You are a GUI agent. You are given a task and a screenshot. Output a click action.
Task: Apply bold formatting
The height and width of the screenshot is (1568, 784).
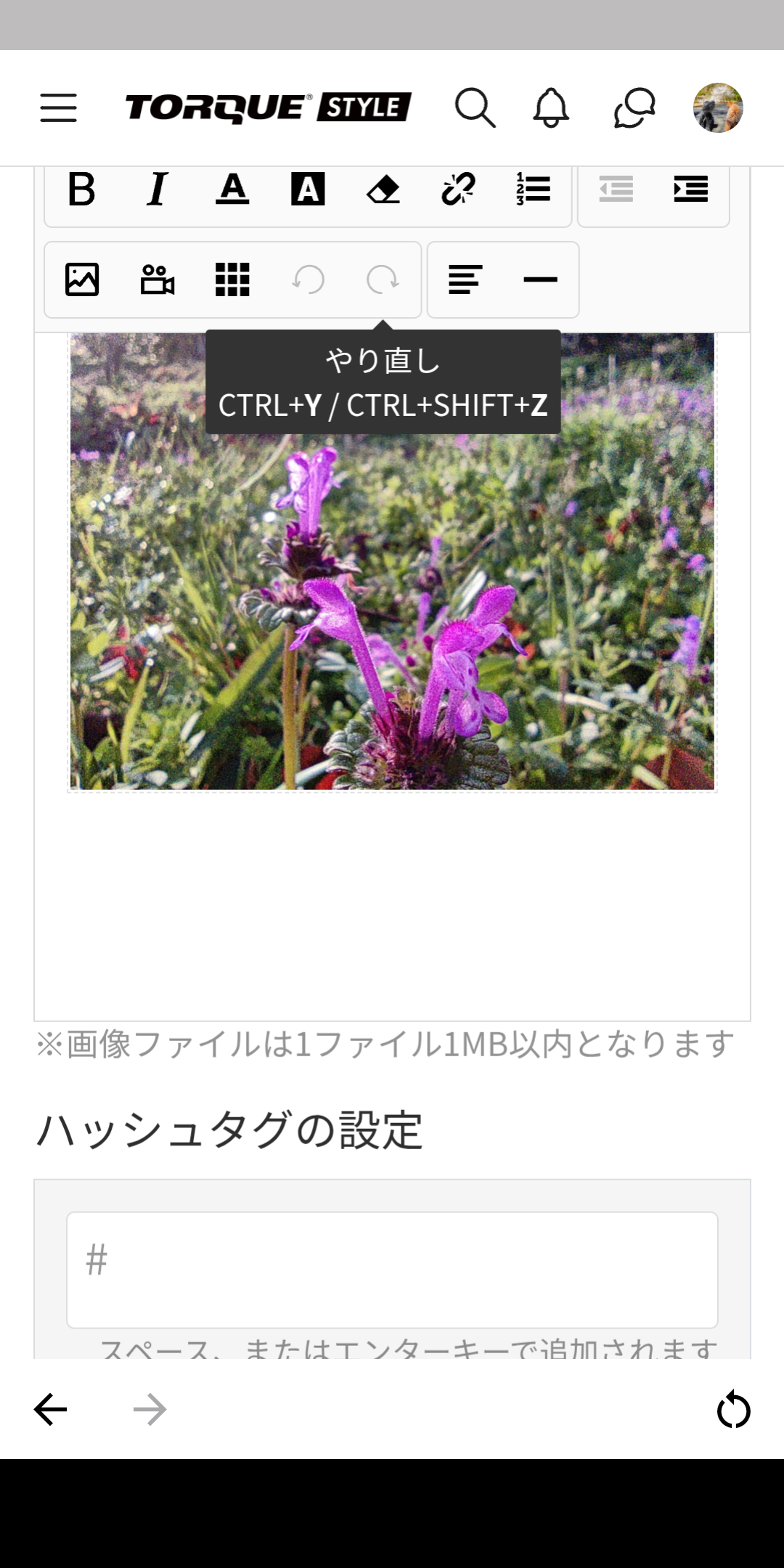click(81, 190)
